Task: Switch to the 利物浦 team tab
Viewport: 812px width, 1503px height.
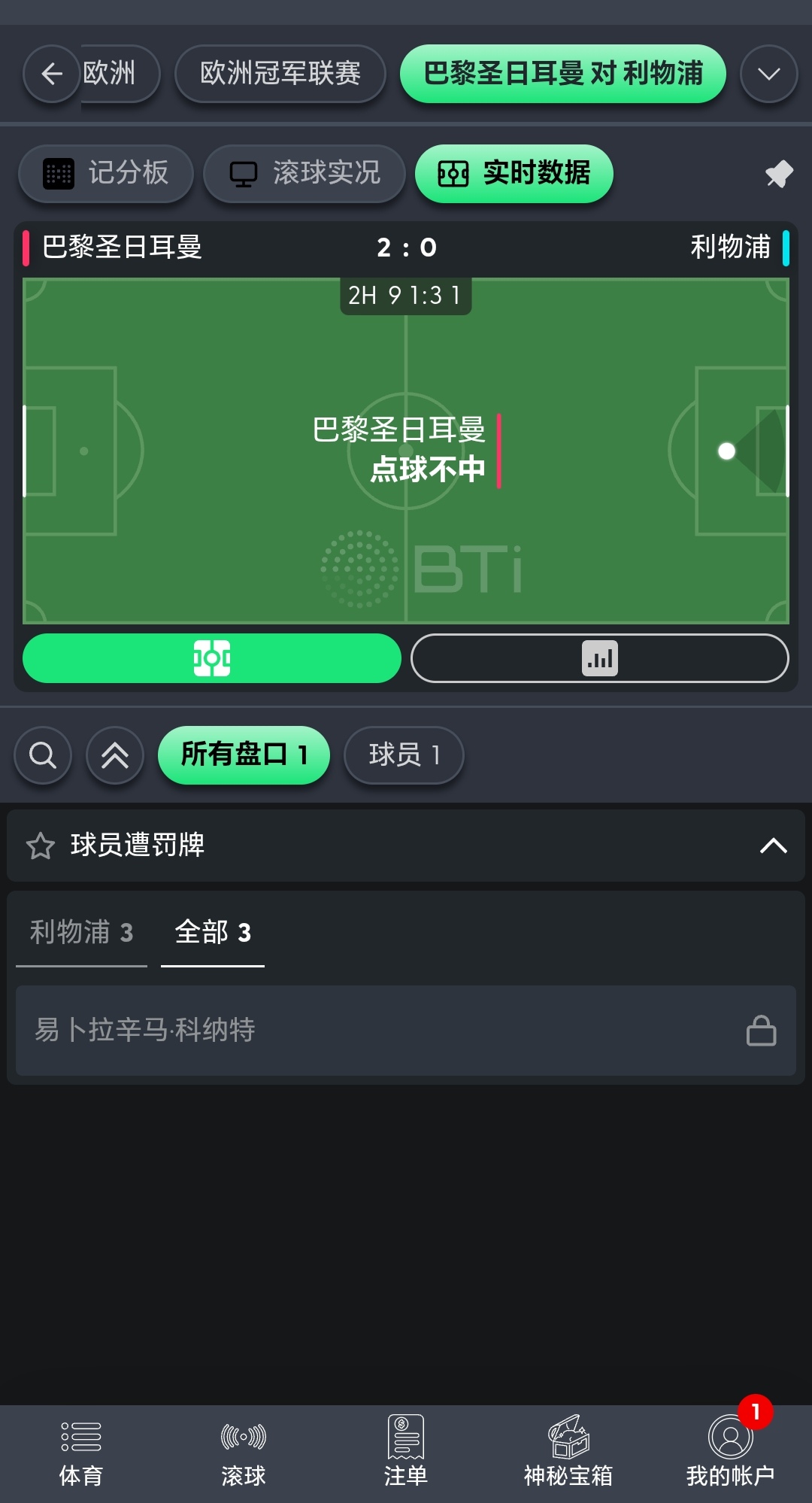Action: pos(81,933)
